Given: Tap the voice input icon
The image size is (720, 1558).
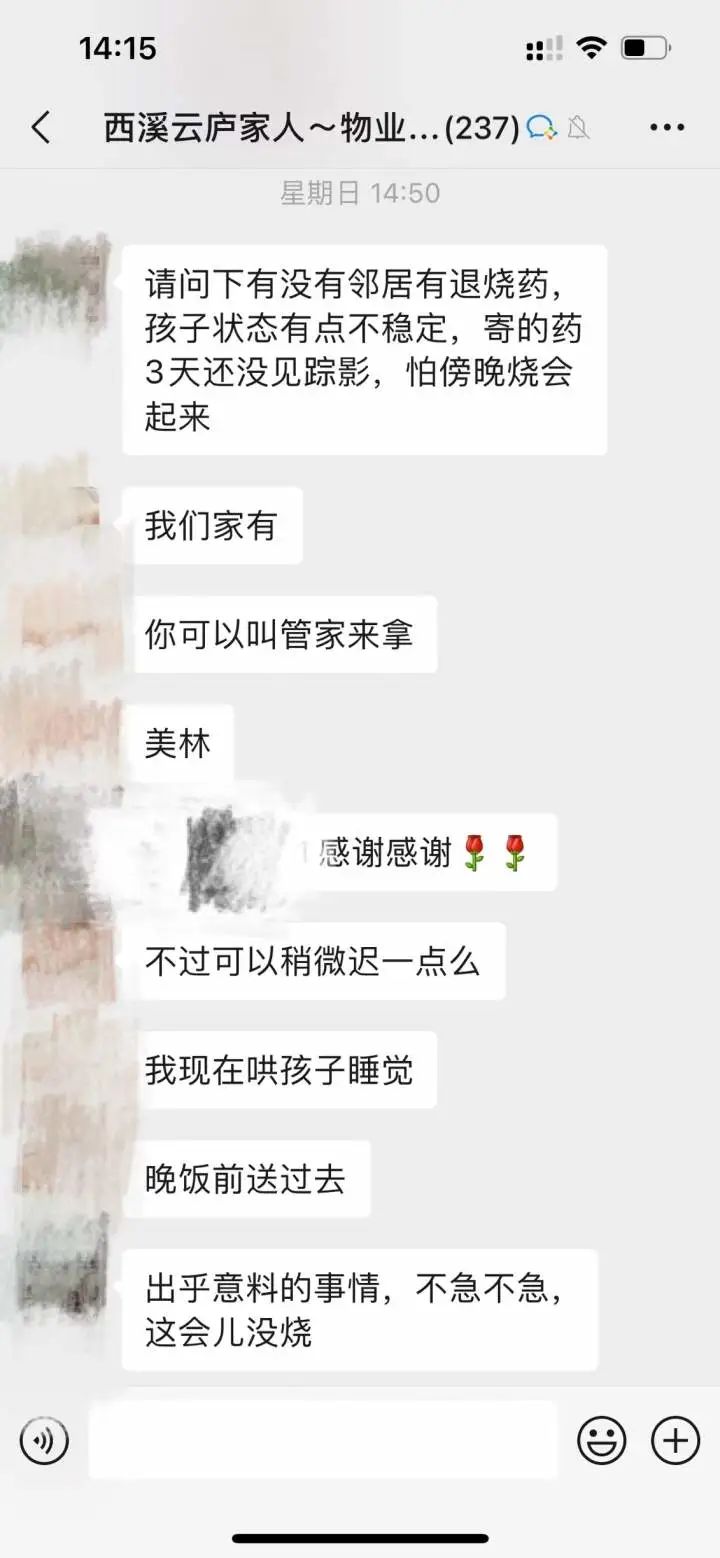Looking at the screenshot, I should pos(44,1441).
